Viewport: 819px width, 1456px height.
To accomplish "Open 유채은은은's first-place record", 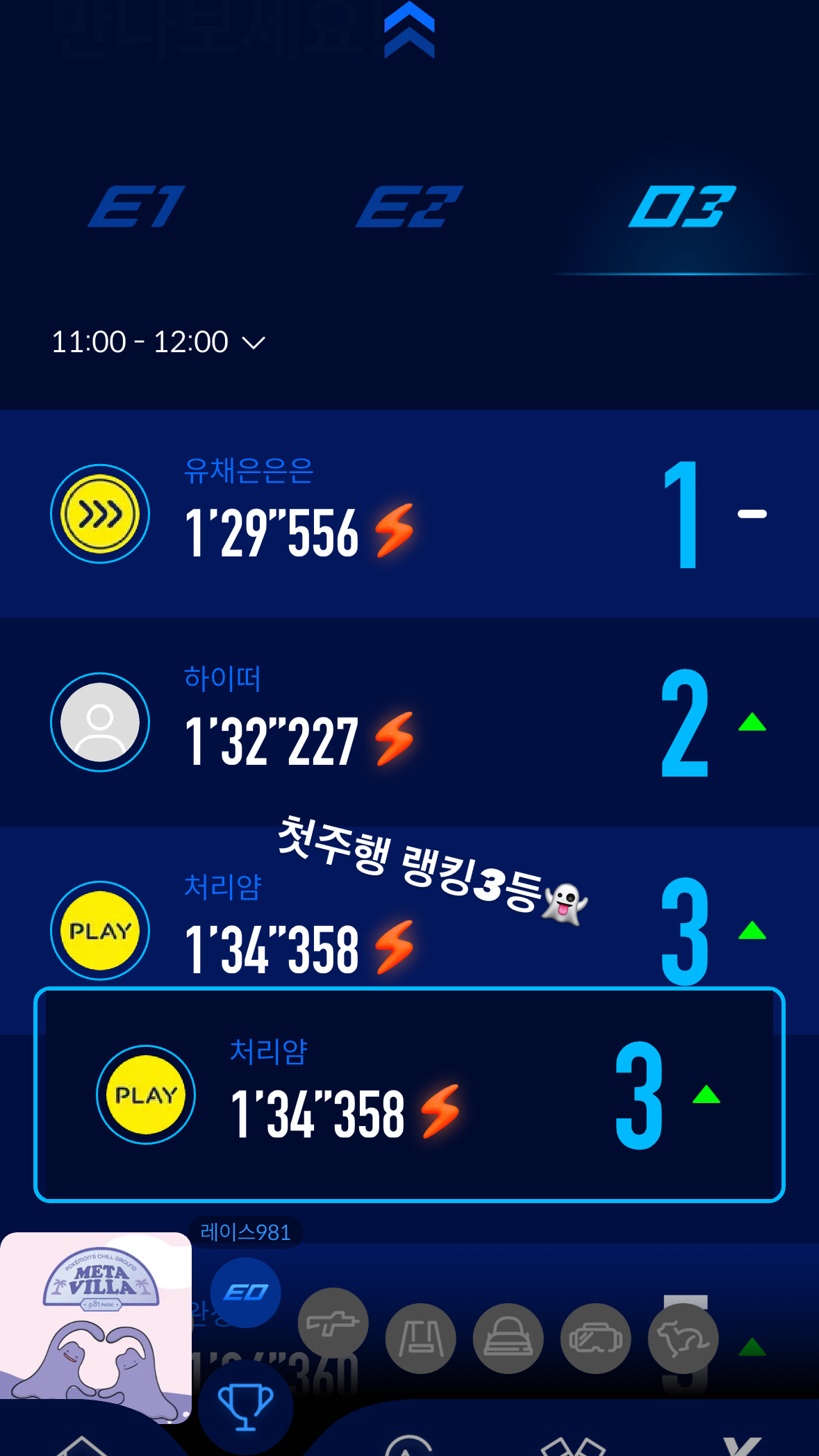I will [x=409, y=513].
